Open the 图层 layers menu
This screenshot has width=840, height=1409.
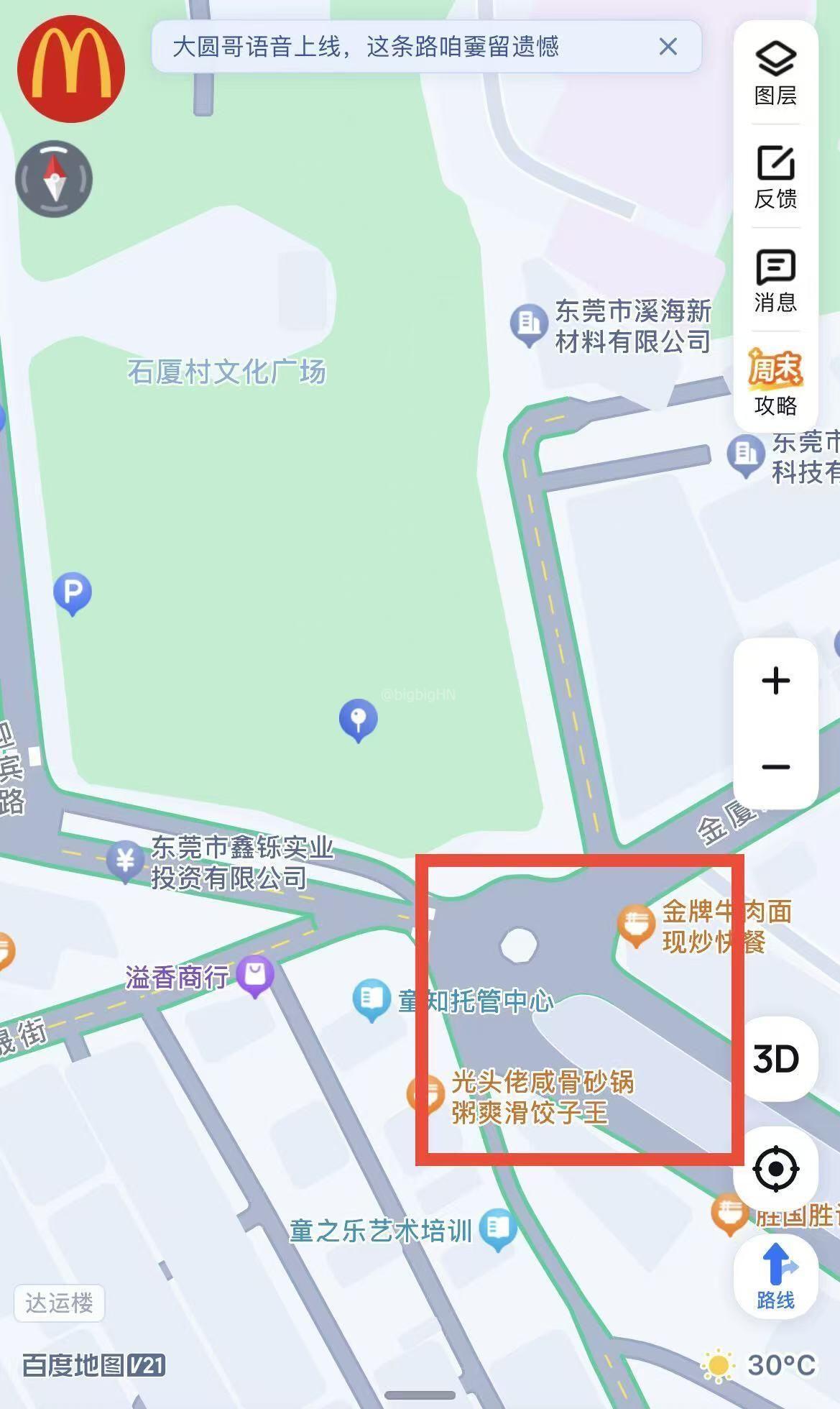(x=775, y=73)
